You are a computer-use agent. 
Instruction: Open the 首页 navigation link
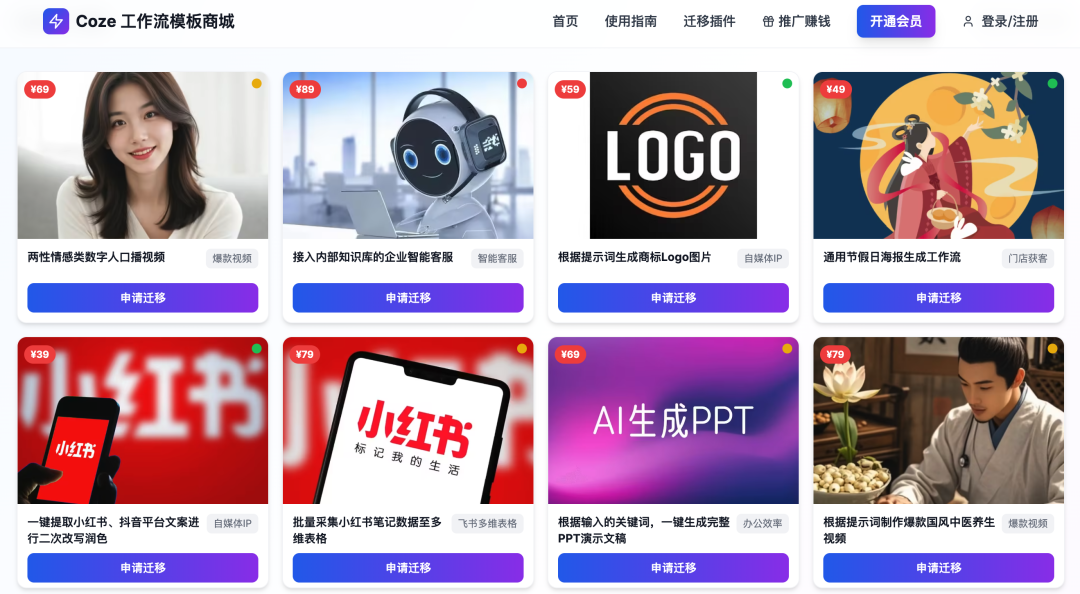click(565, 21)
